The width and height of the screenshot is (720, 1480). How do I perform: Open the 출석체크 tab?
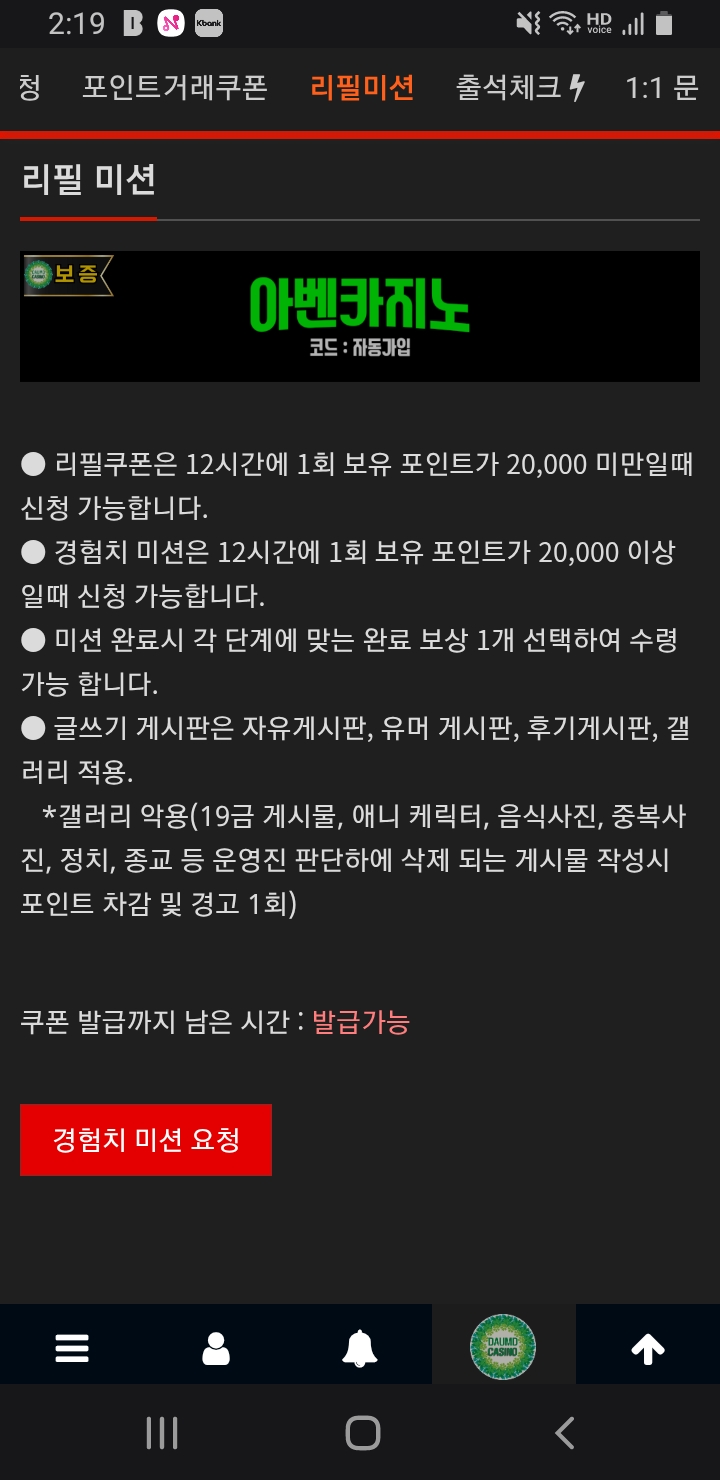pos(520,88)
